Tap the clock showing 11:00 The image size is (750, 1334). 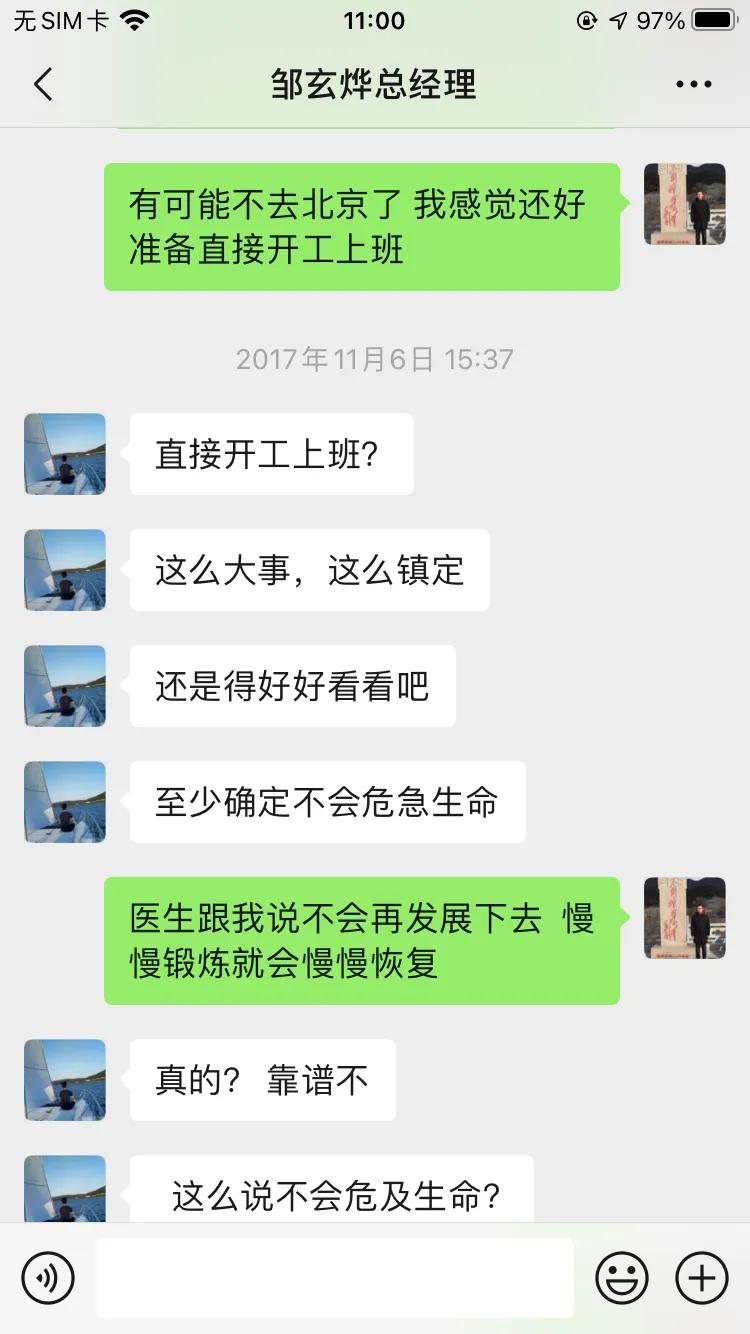pyautogui.click(x=375, y=19)
